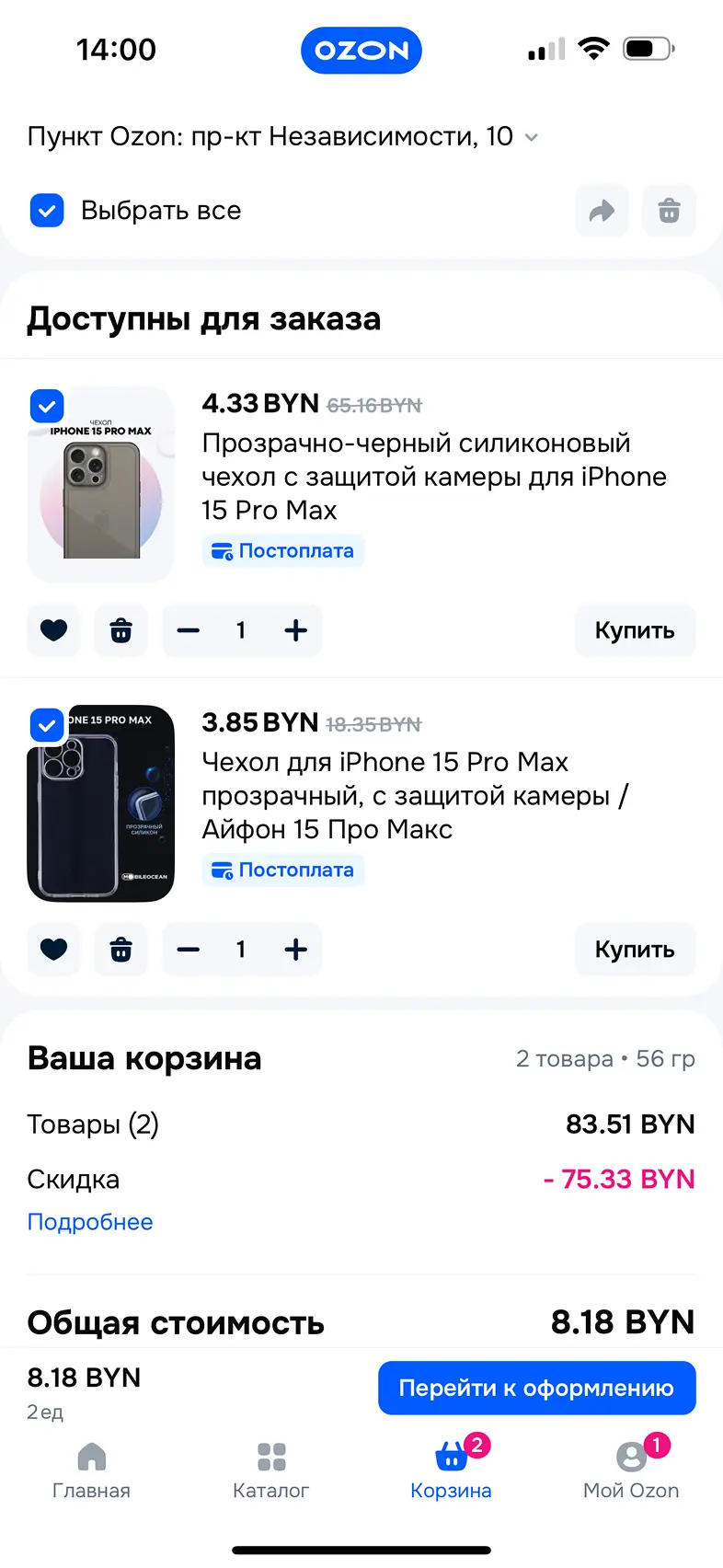
Task: Share the cart via arrow icon
Action: [x=602, y=212]
